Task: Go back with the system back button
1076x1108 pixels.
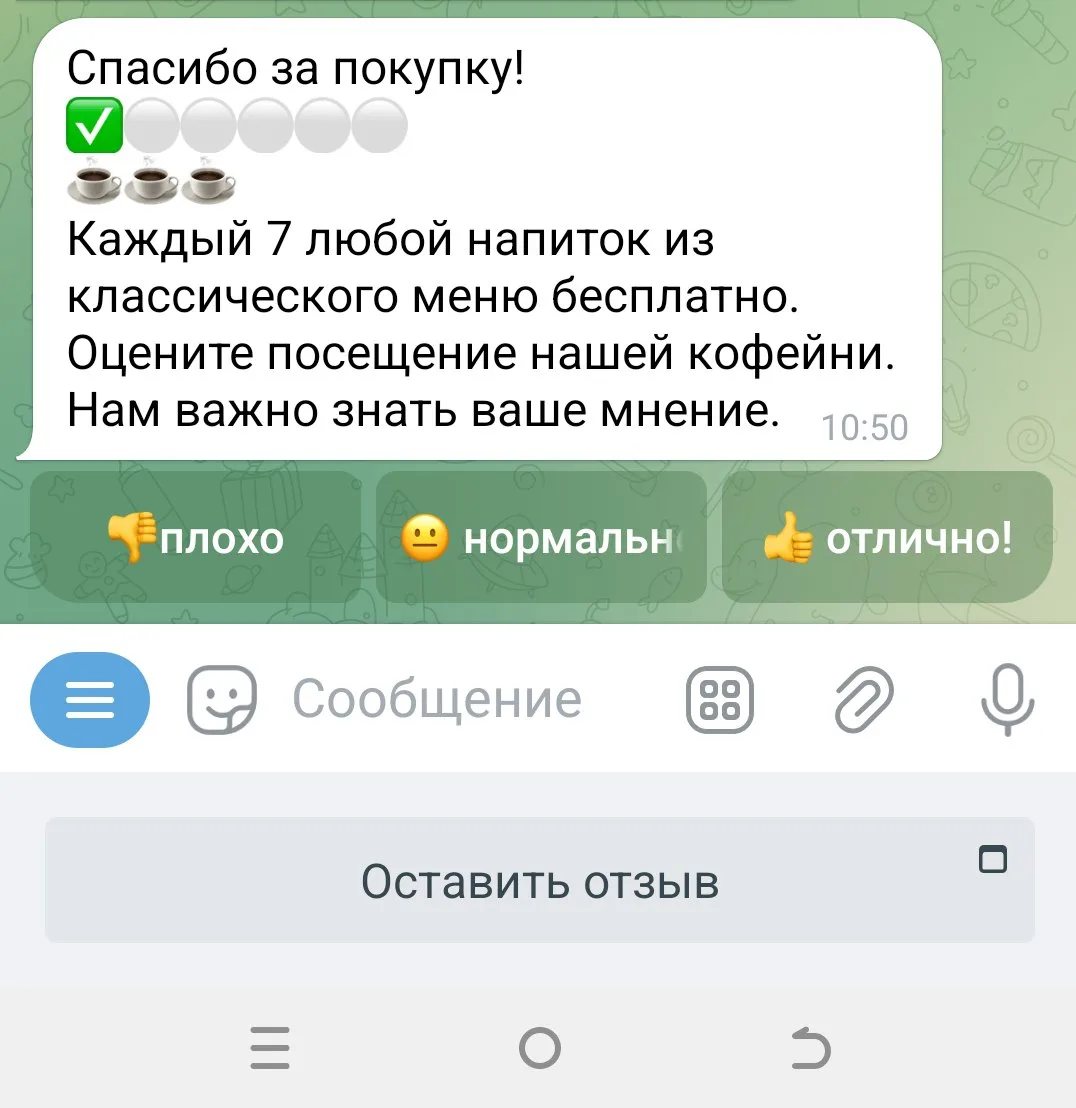Action: [809, 1050]
